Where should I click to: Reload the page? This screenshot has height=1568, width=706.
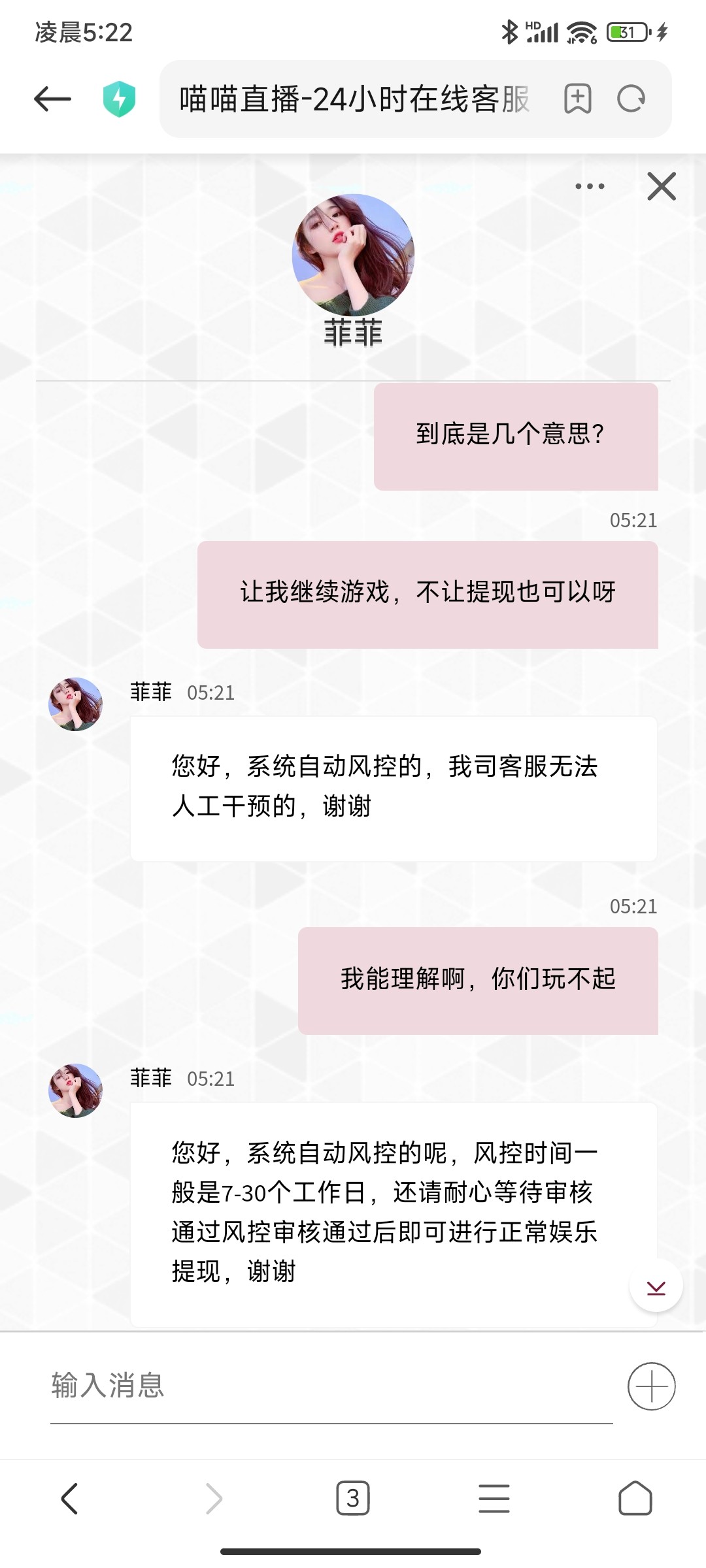pos(631,99)
